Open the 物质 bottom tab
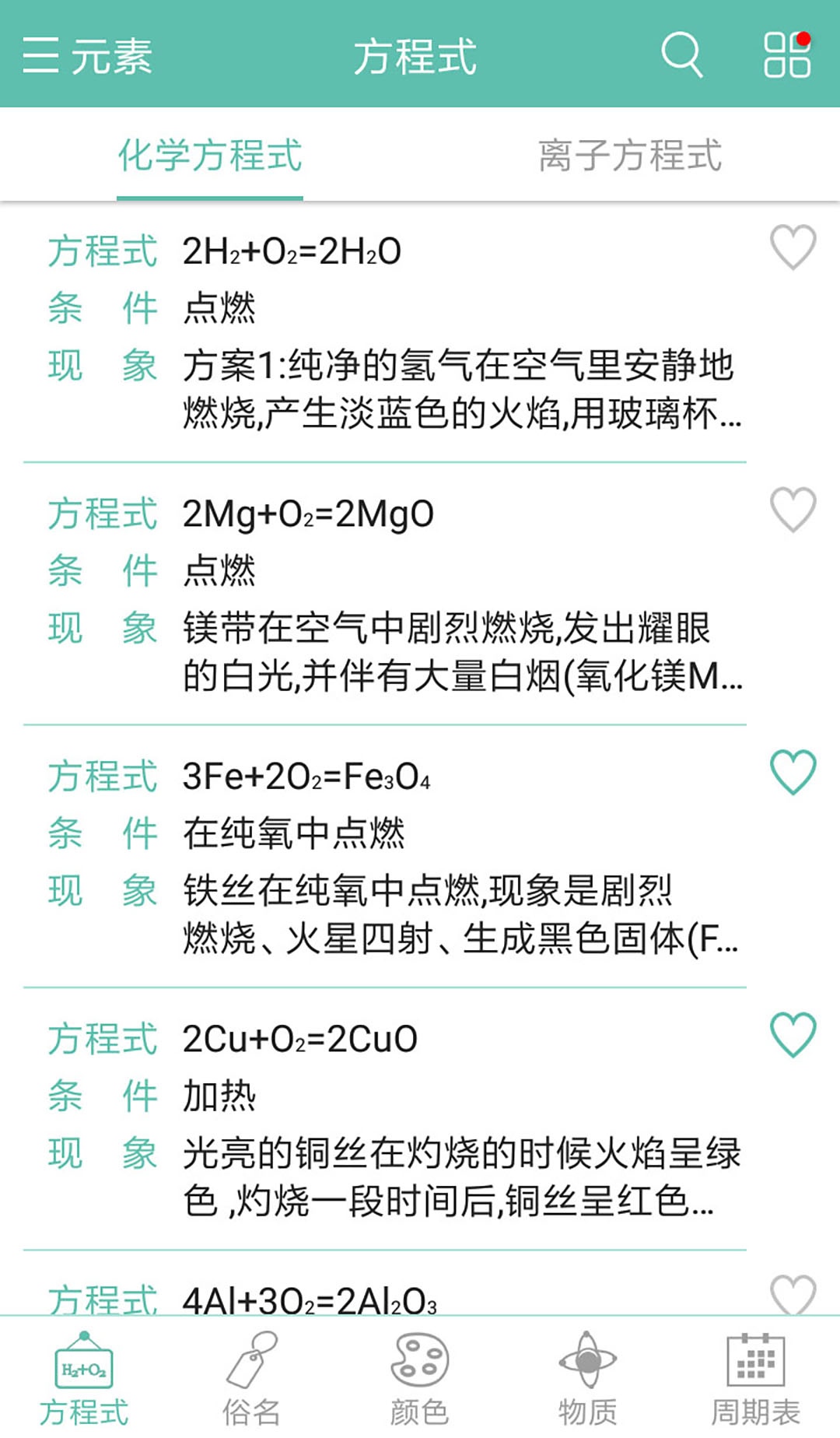 588,1379
